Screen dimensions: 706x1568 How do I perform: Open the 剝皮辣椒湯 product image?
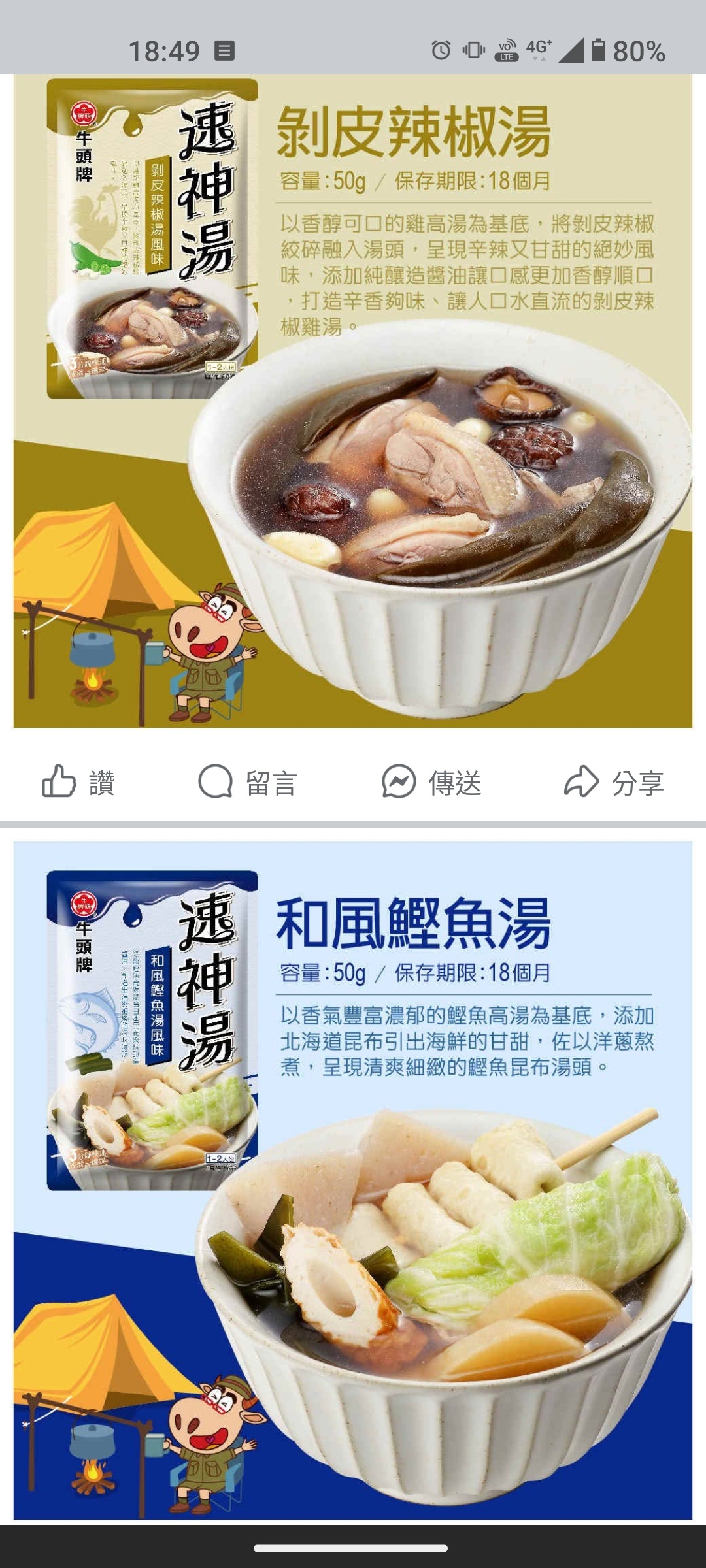coord(353,401)
